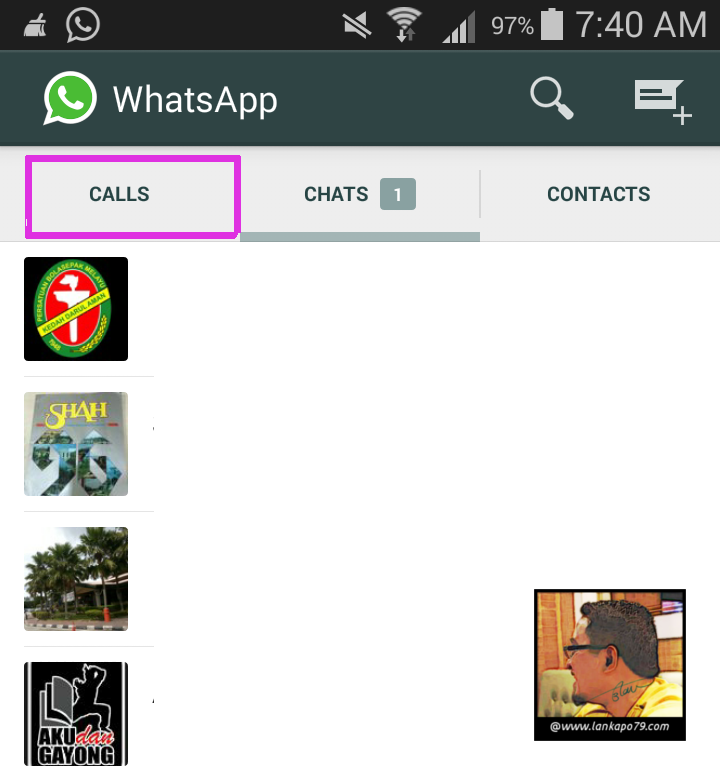Select the Chats tab
This screenshot has width=720, height=770.
tap(359, 195)
